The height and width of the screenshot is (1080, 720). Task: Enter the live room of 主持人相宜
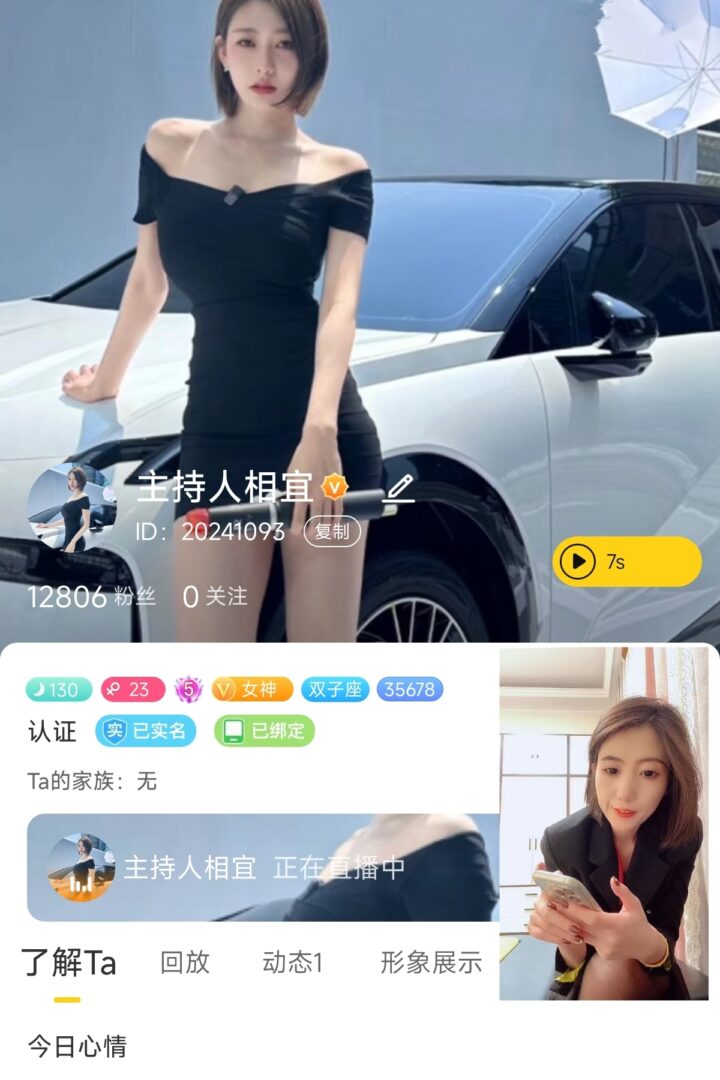coord(262,867)
